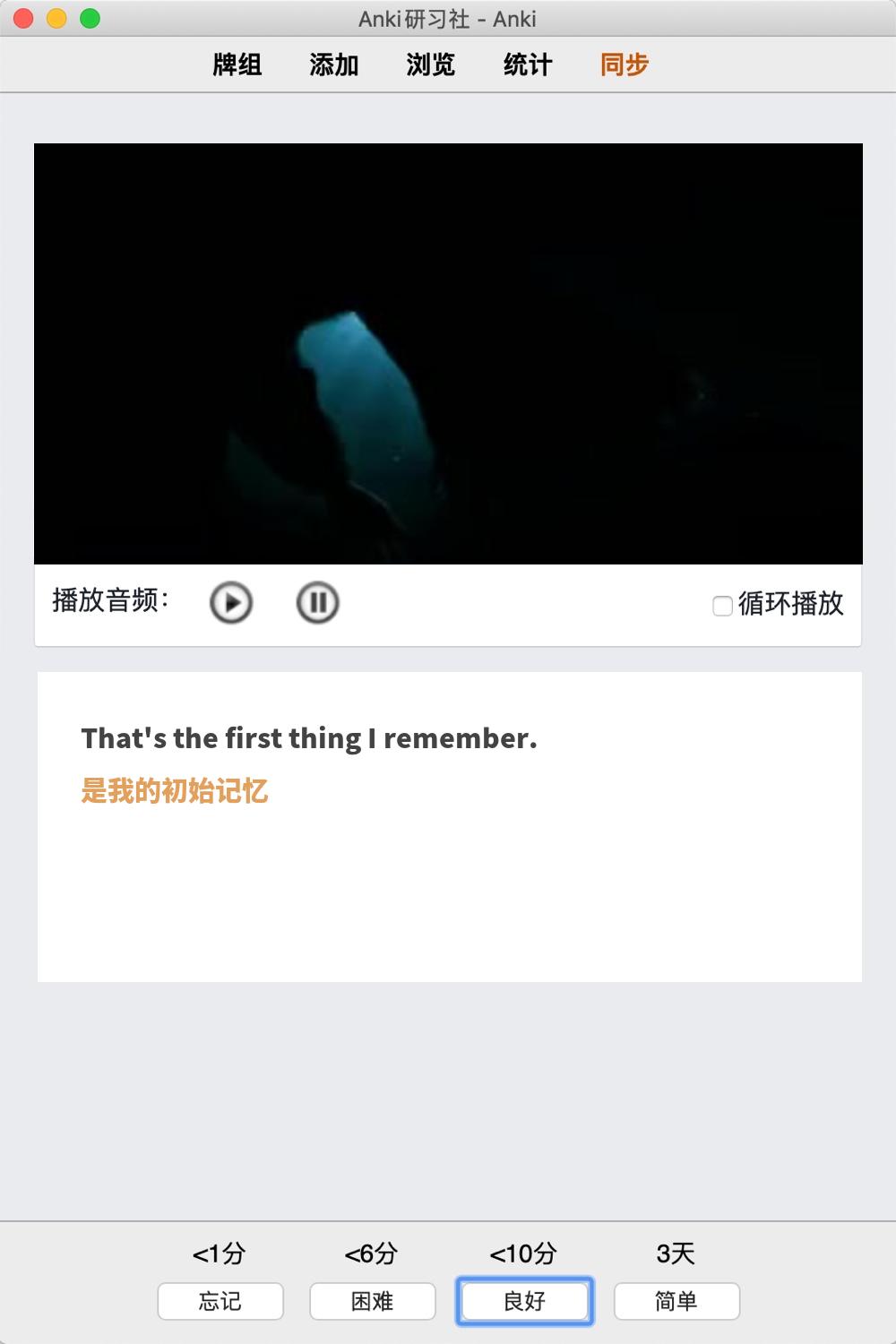Close the Anki window
The height and width of the screenshot is (1344, 896).
24,18
